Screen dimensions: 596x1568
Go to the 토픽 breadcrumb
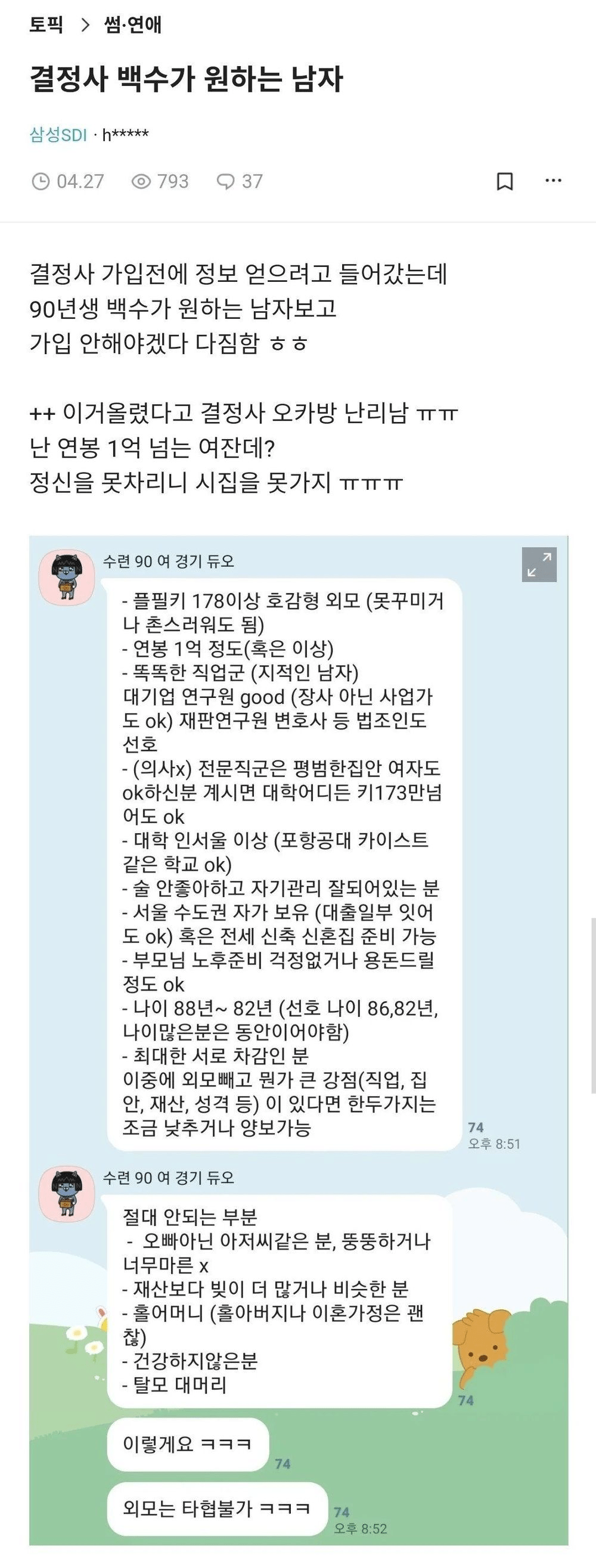point(46,25)
